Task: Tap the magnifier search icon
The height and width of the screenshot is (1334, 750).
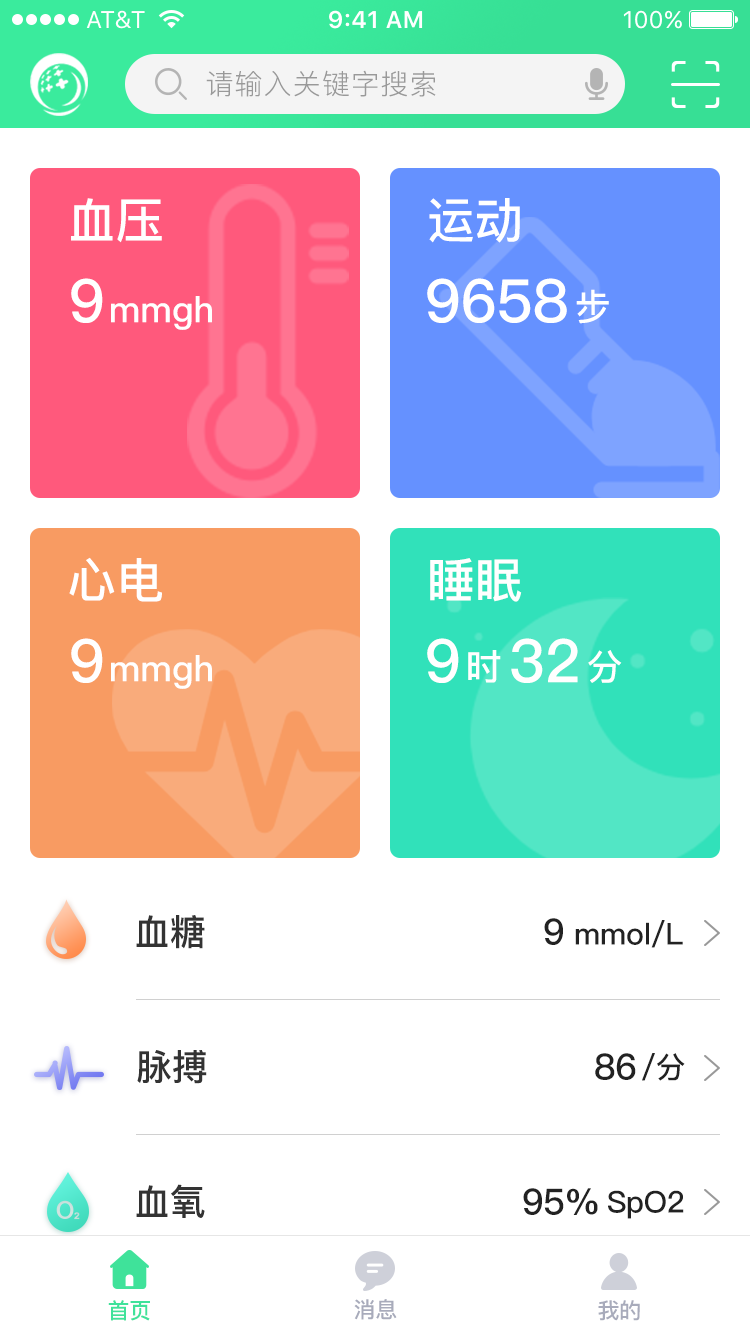Action: (x=168, y=84)
